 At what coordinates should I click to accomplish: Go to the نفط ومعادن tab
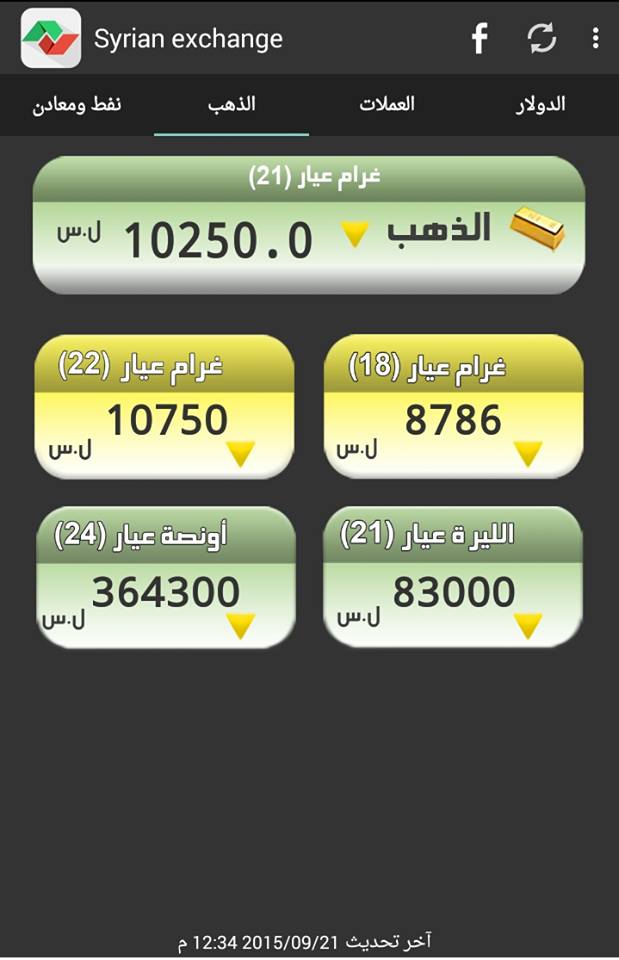tap(78, 104)
